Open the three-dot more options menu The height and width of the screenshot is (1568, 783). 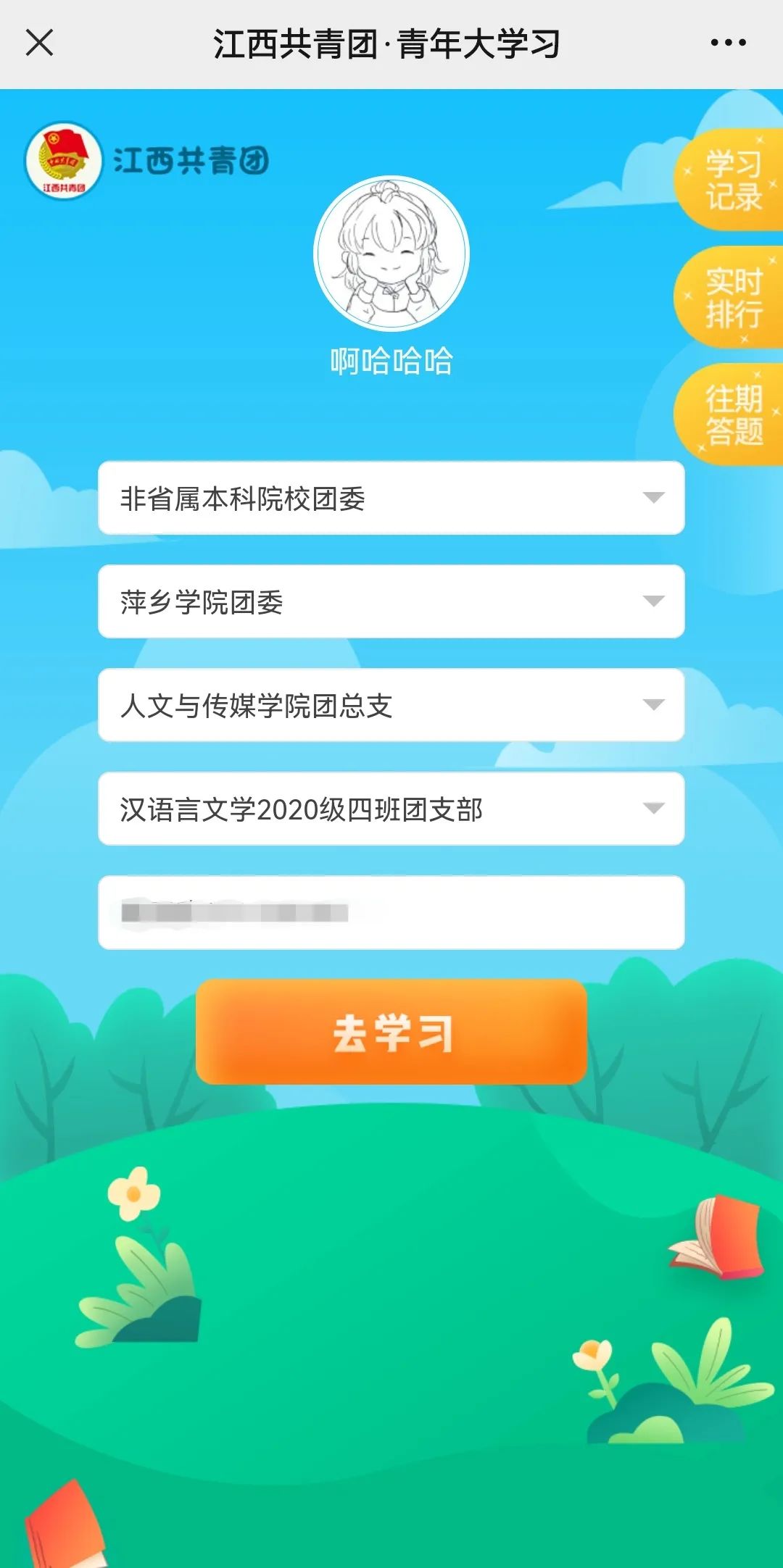728,43
